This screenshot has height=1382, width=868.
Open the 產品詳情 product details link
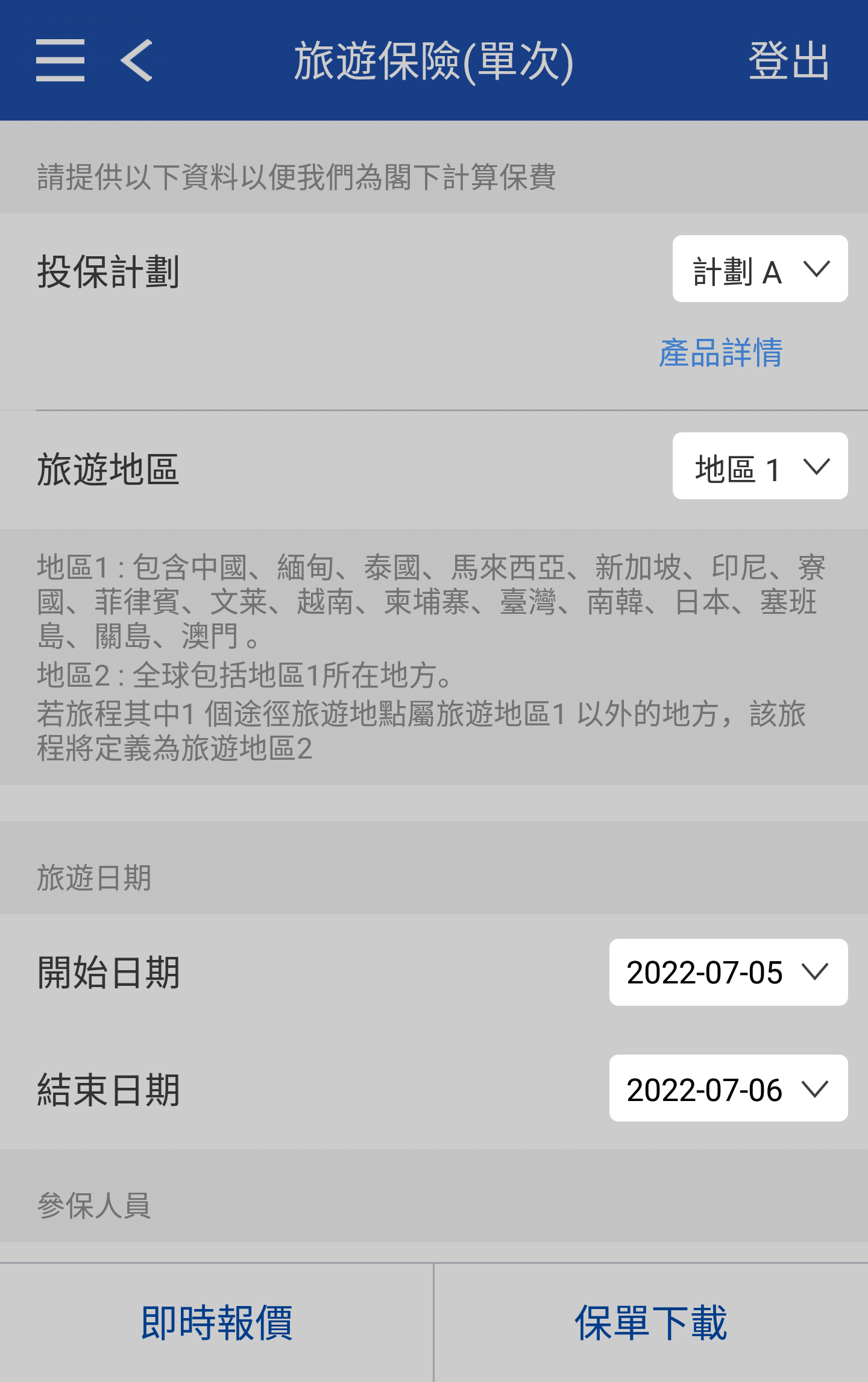[720, 353]
